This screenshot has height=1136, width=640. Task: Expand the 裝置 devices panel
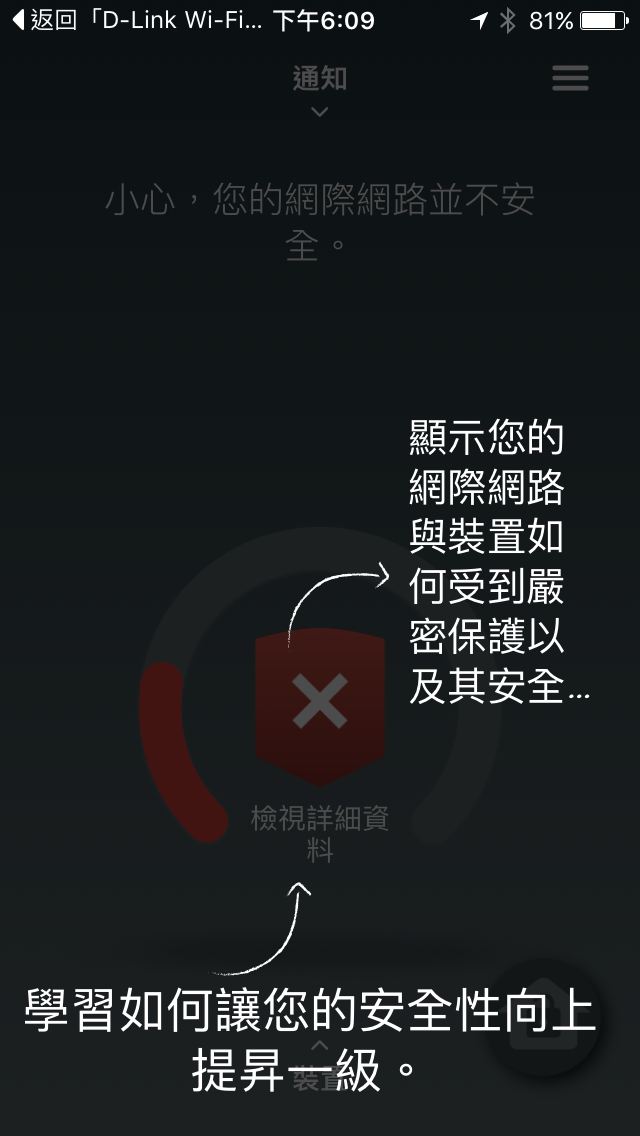coord(319,1065)
